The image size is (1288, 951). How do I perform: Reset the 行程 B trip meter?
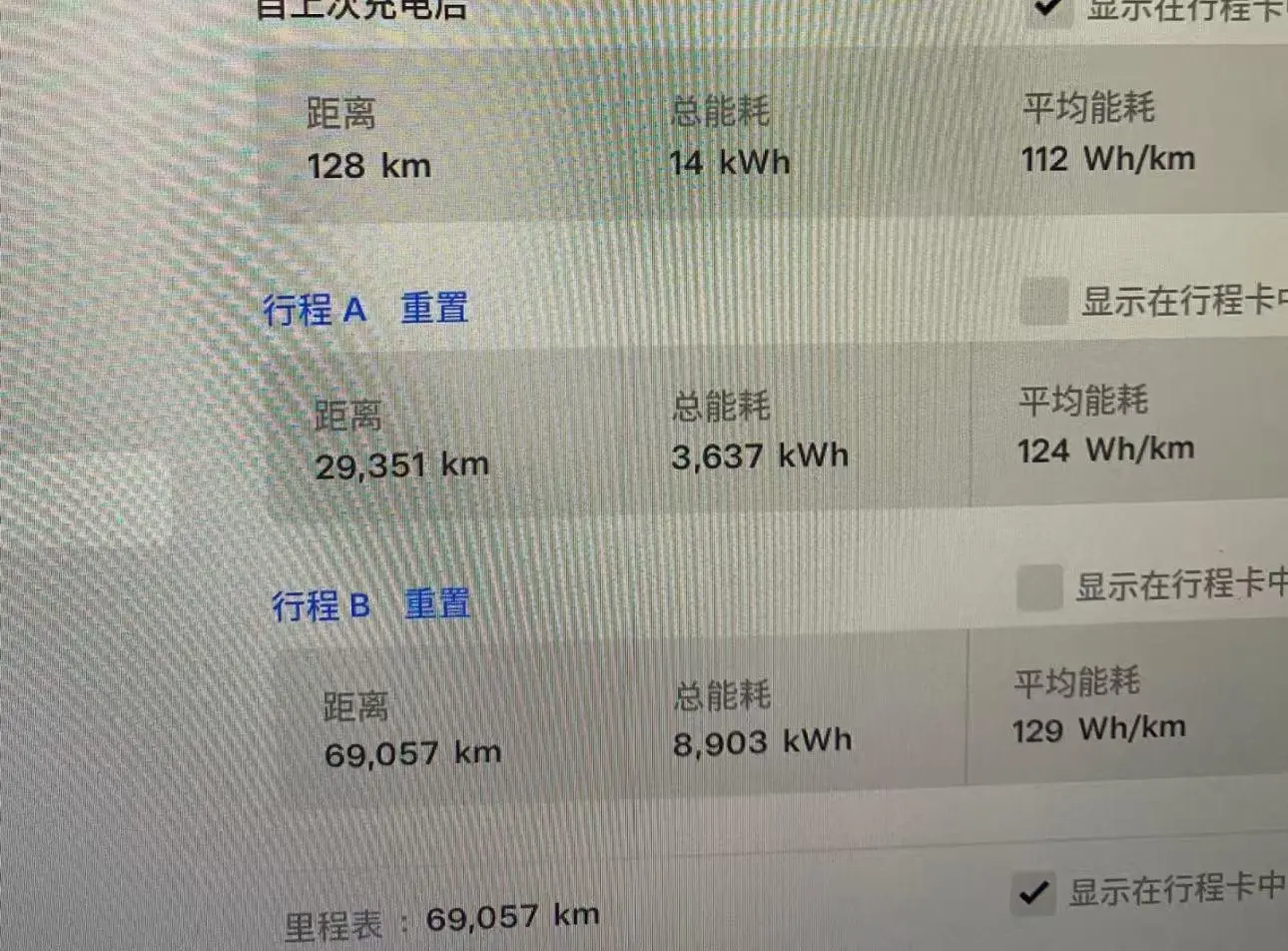click(x=437, y=603)
